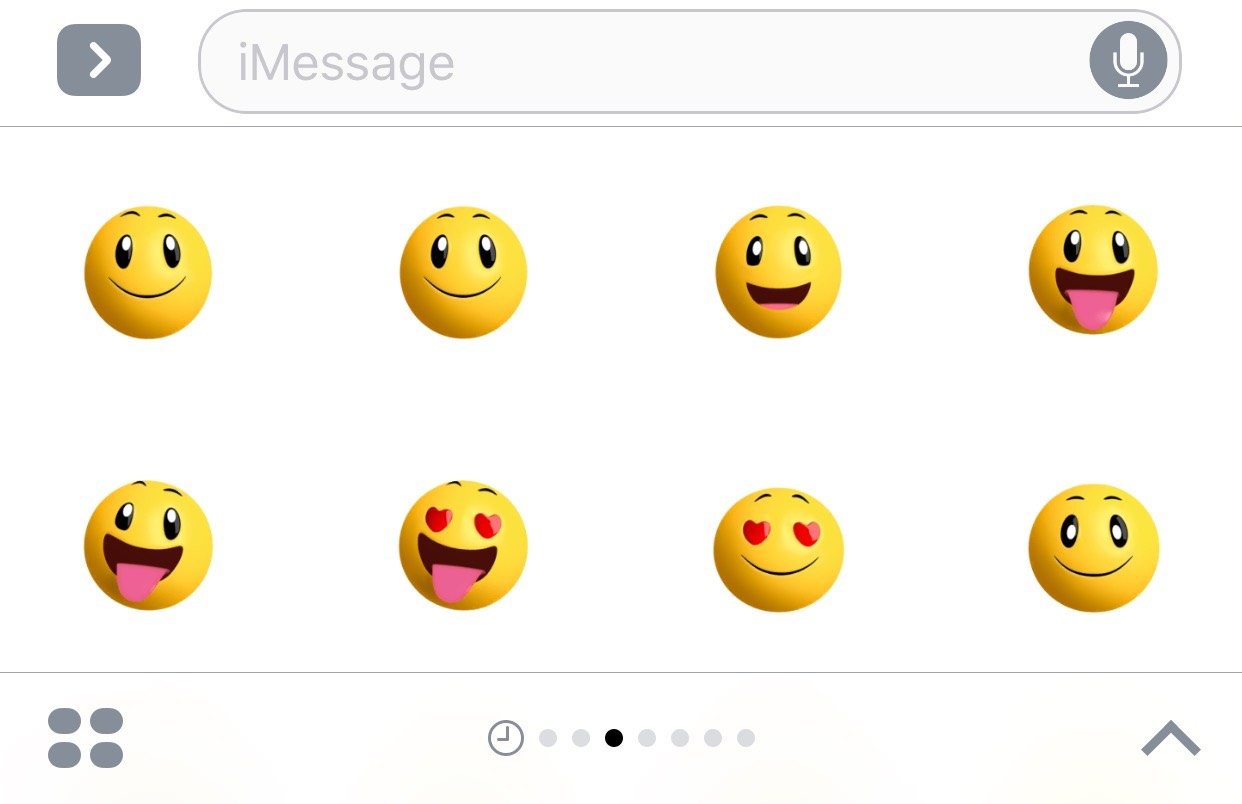
Task: Select the open-mouth grinning sticker without tongue
Action: coord(778,272)
